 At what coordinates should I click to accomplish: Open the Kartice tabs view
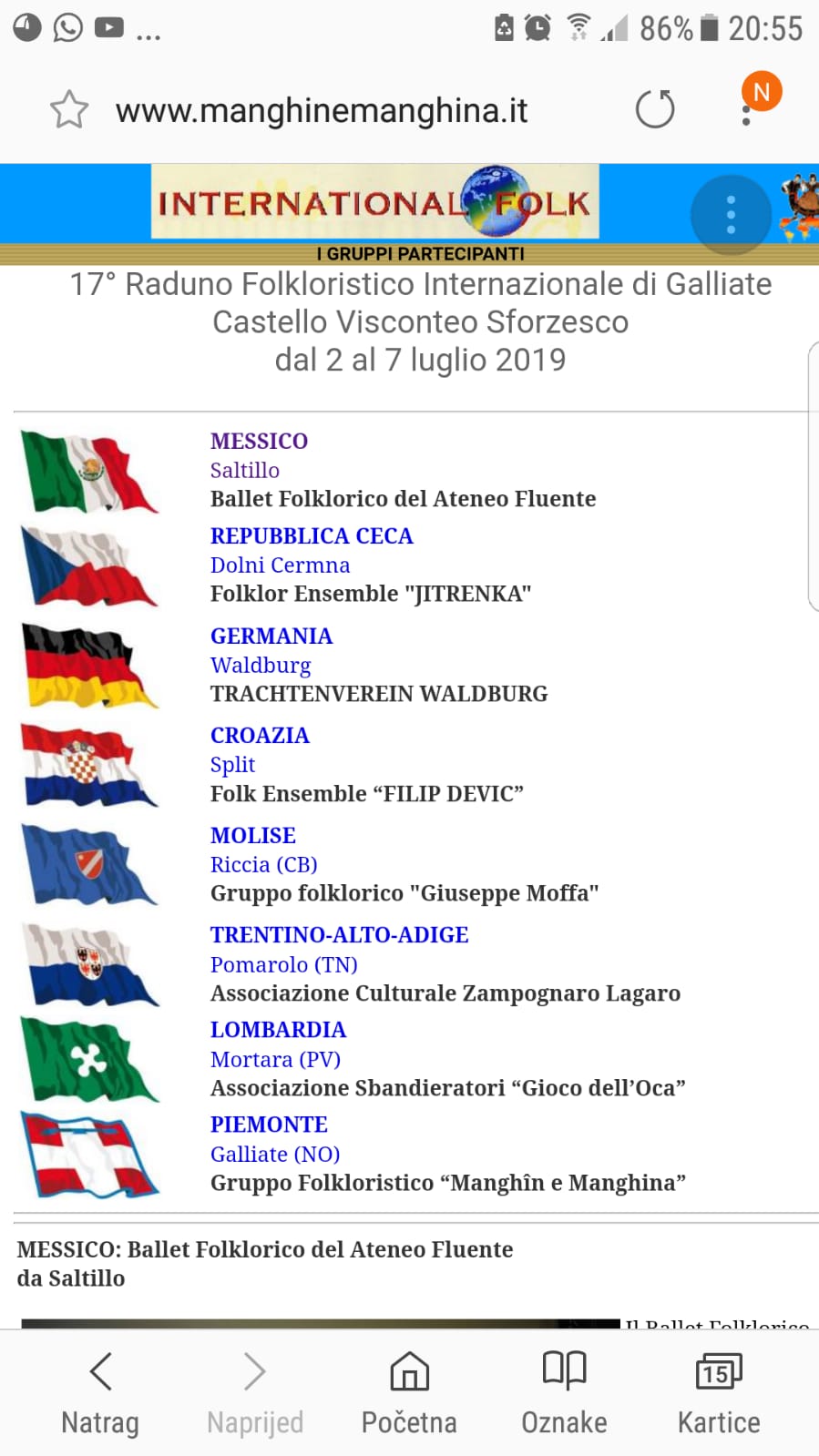[719, 1392]
